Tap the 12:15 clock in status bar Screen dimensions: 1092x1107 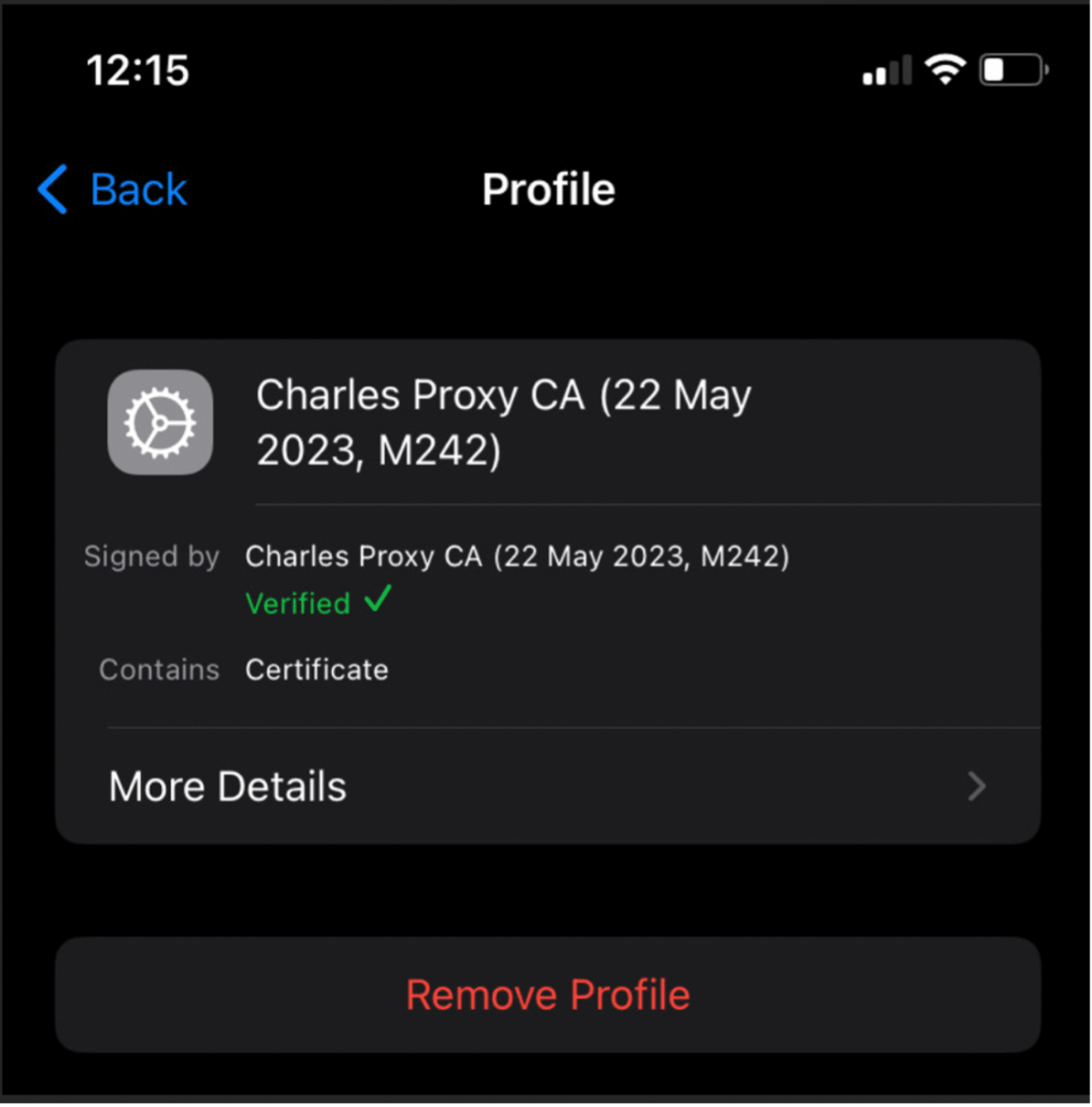tap(138, 70)
